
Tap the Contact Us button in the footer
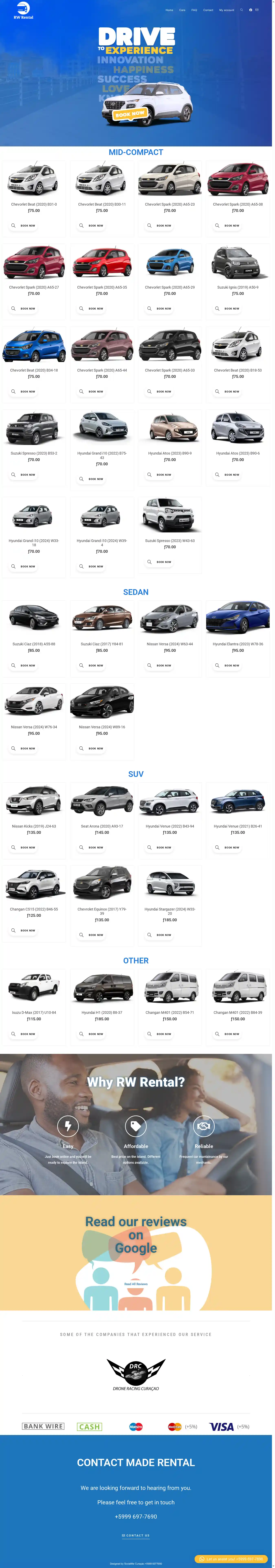tap(136, 1535)
